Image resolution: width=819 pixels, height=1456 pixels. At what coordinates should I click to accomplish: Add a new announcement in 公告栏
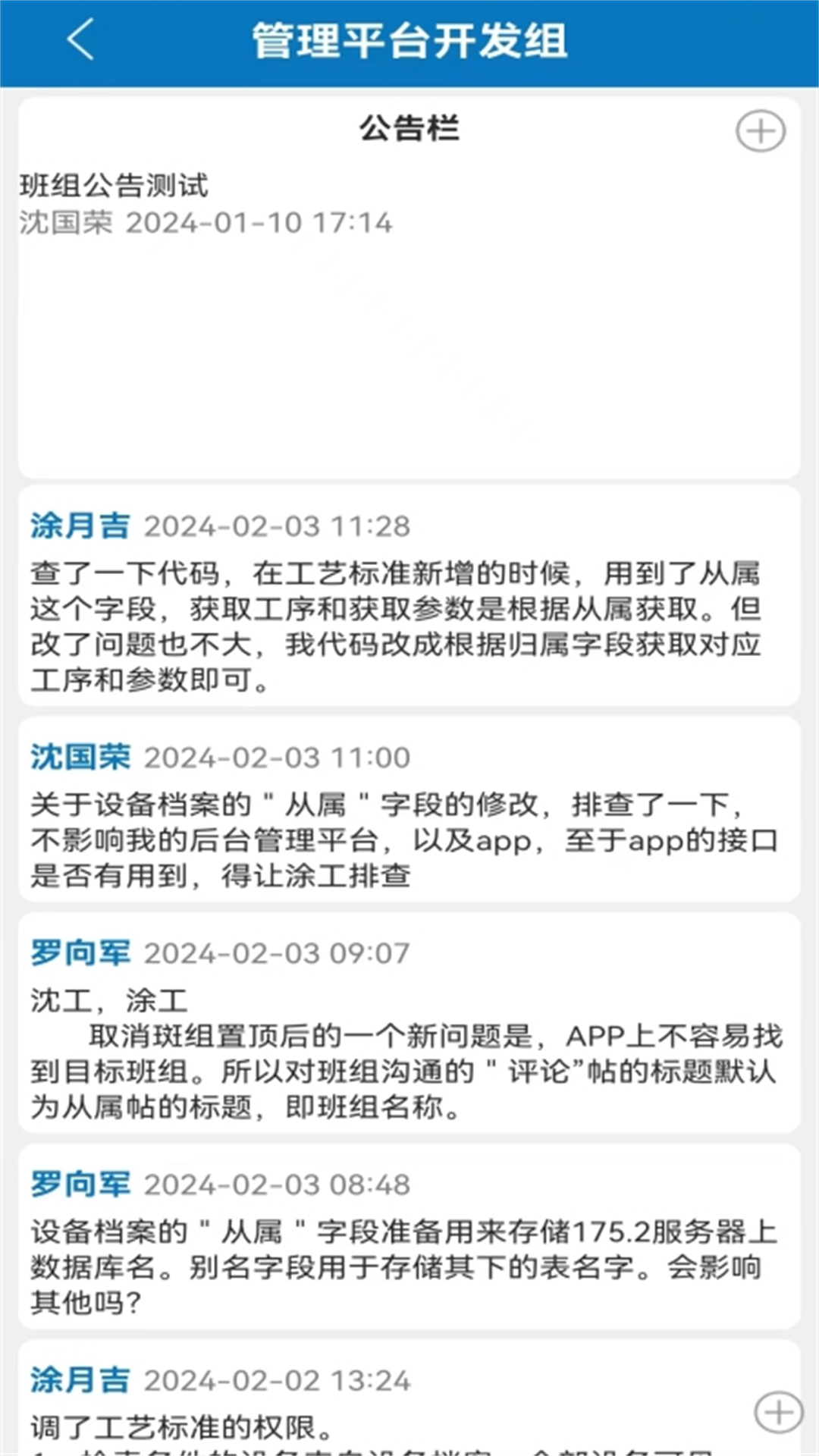coord(760,131)
